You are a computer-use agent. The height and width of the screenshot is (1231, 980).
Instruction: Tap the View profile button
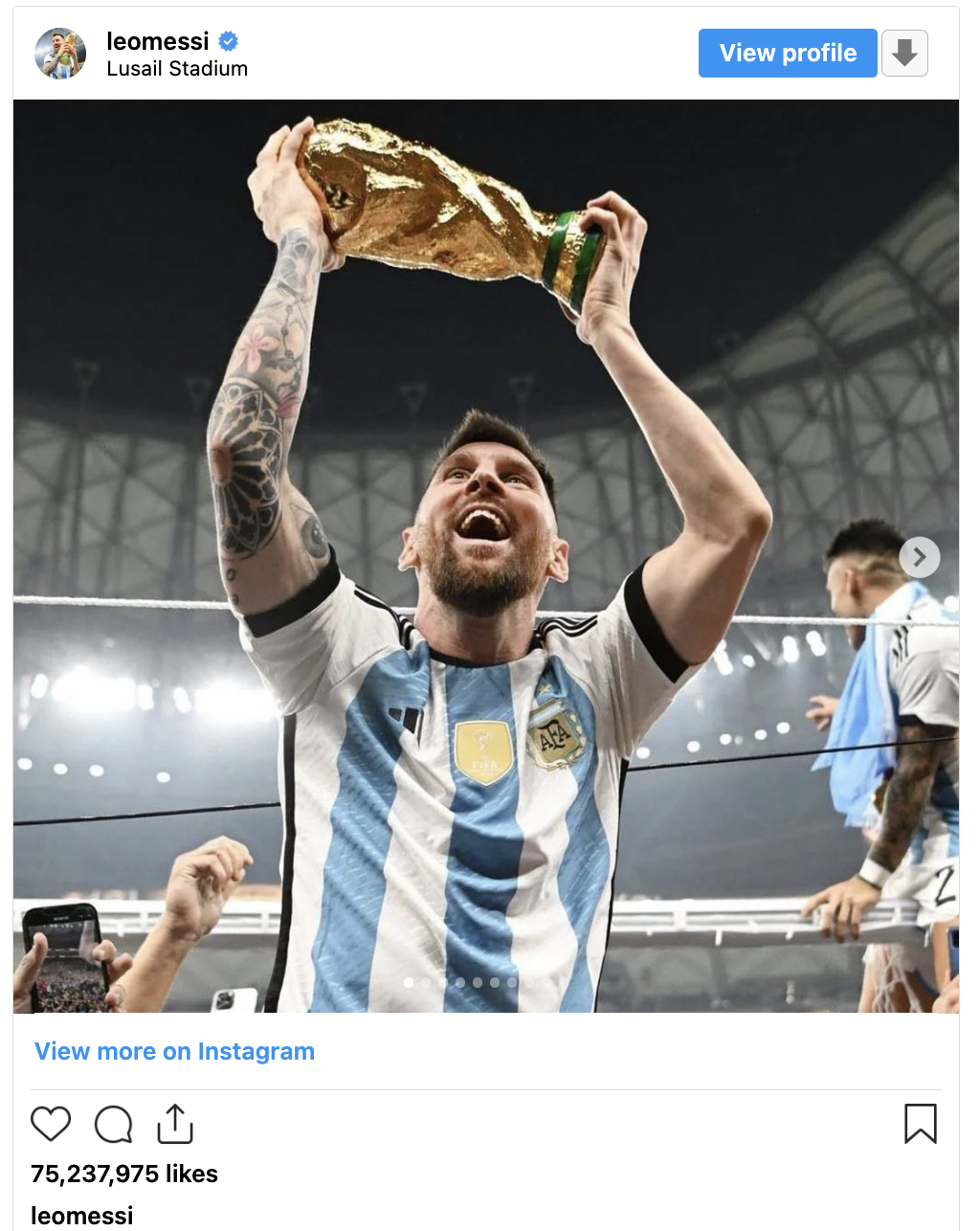(x=787, y=53)
